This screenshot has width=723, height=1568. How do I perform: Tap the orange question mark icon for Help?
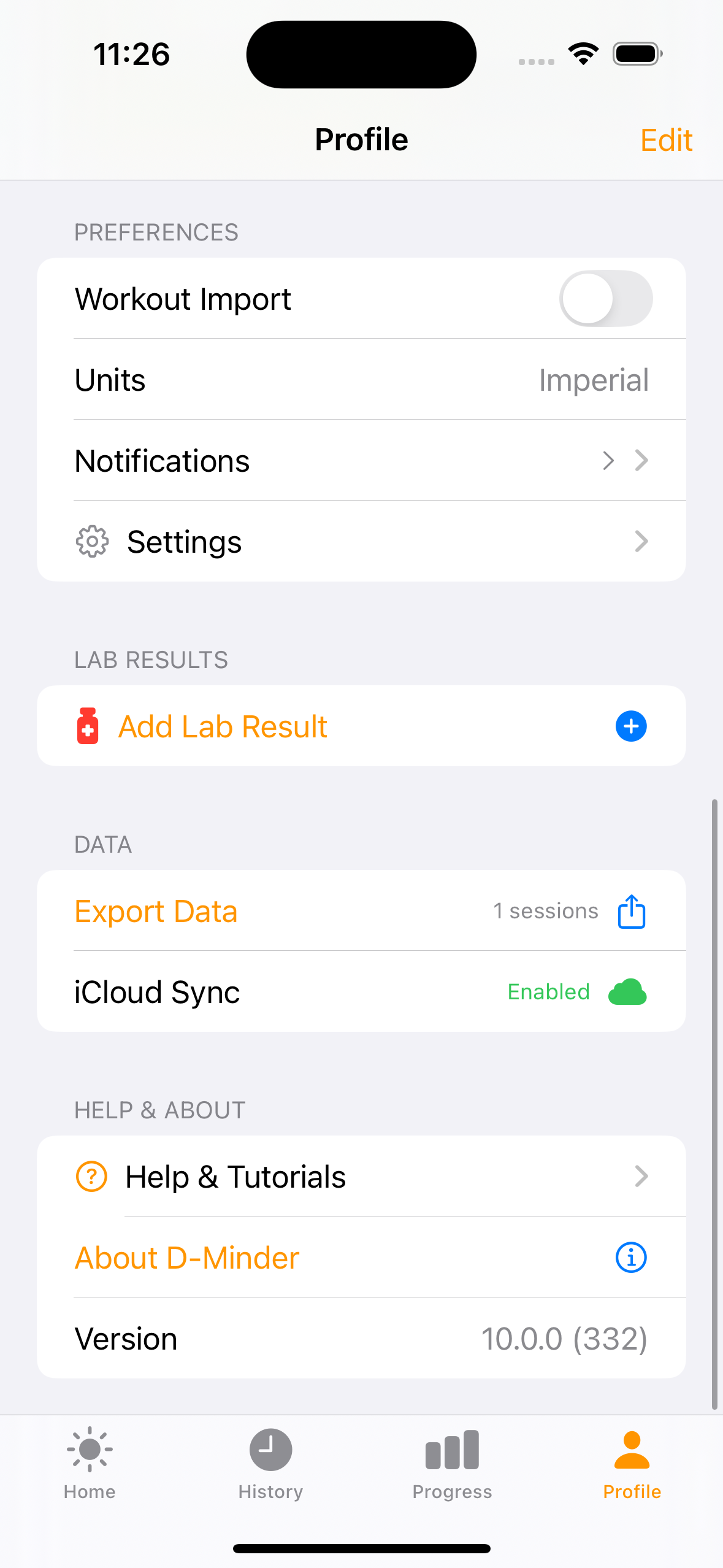click(x=90, y=1175)
